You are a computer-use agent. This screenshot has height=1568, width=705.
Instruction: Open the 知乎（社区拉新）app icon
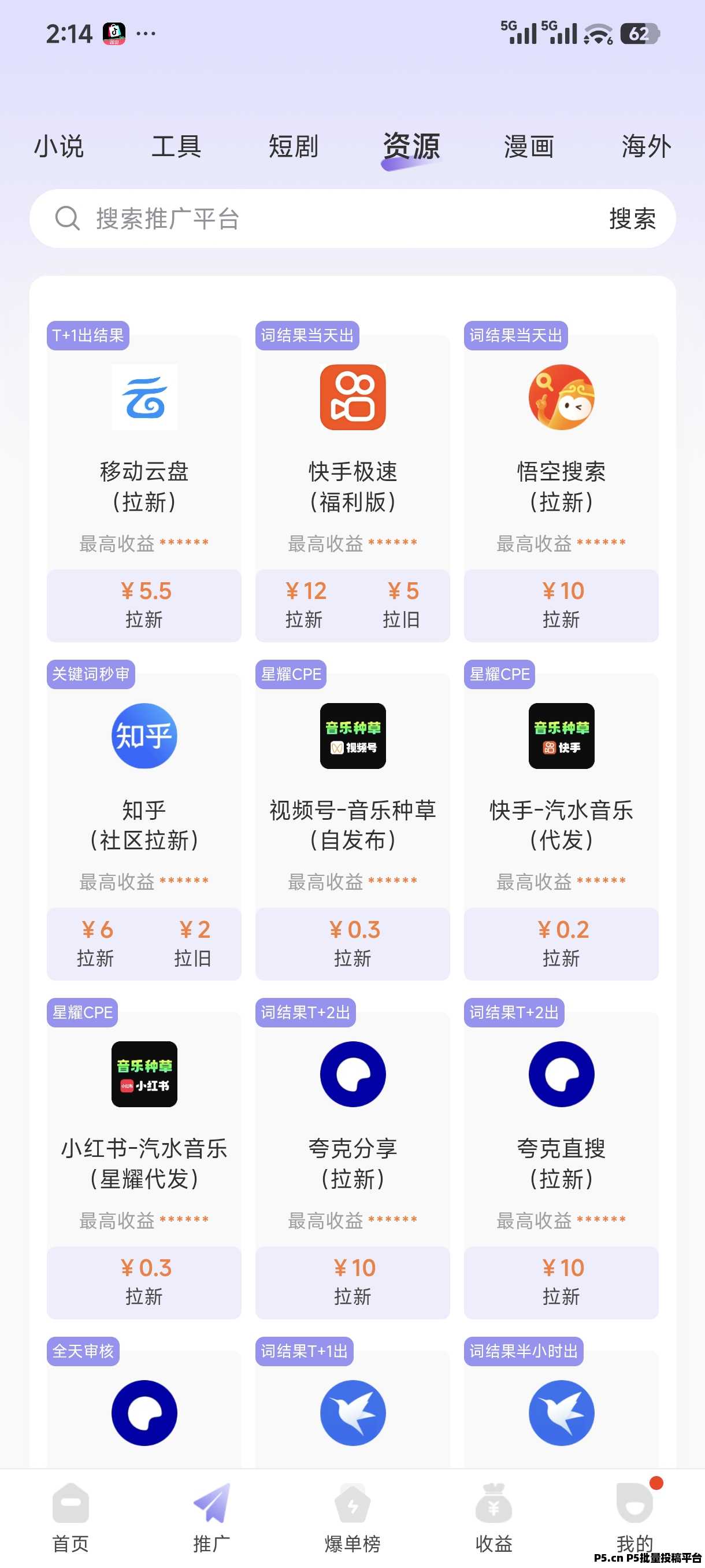click(x=144, y=737)
